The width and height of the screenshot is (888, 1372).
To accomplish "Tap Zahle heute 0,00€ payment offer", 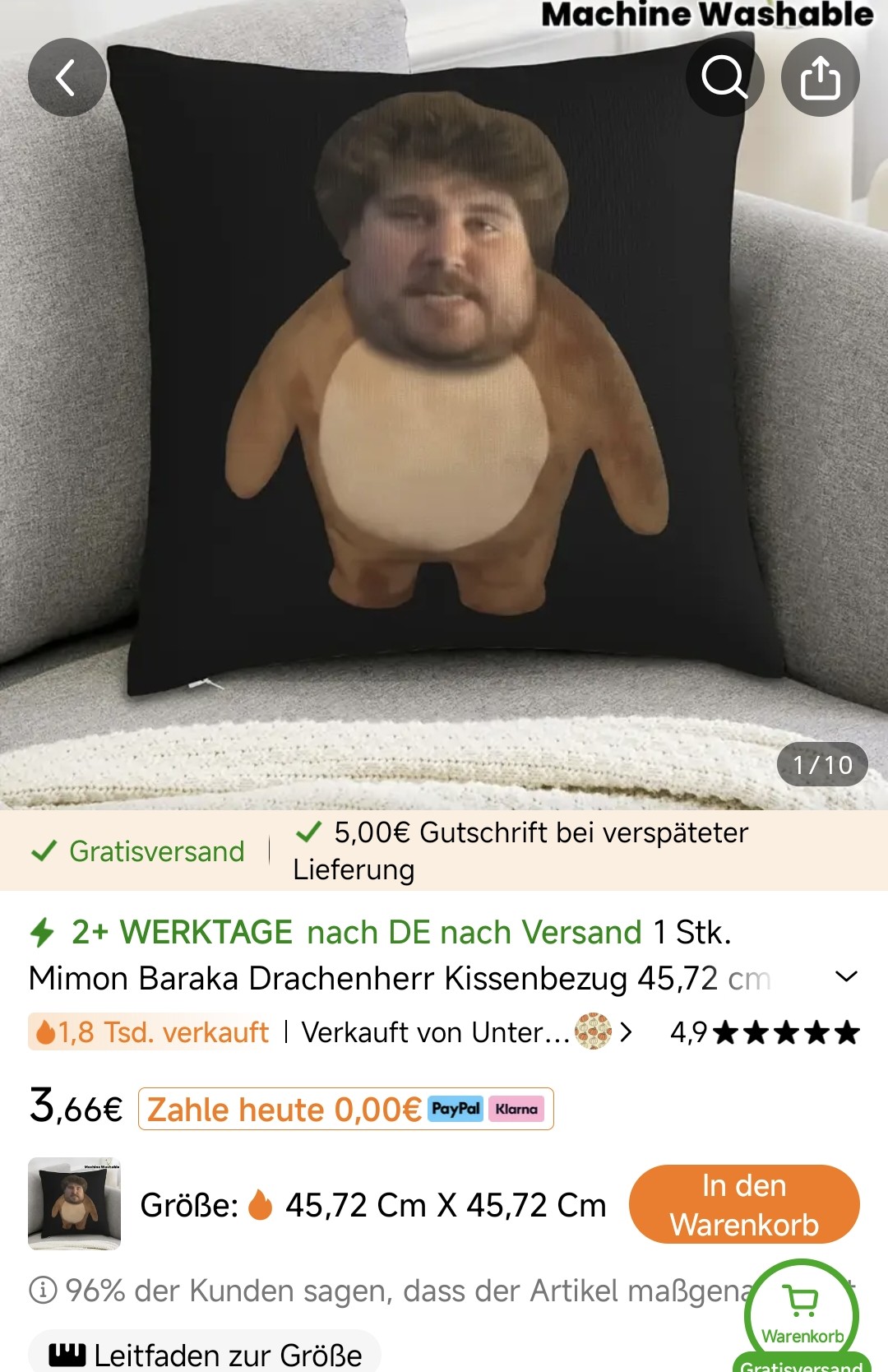I will coord(345,1109).
